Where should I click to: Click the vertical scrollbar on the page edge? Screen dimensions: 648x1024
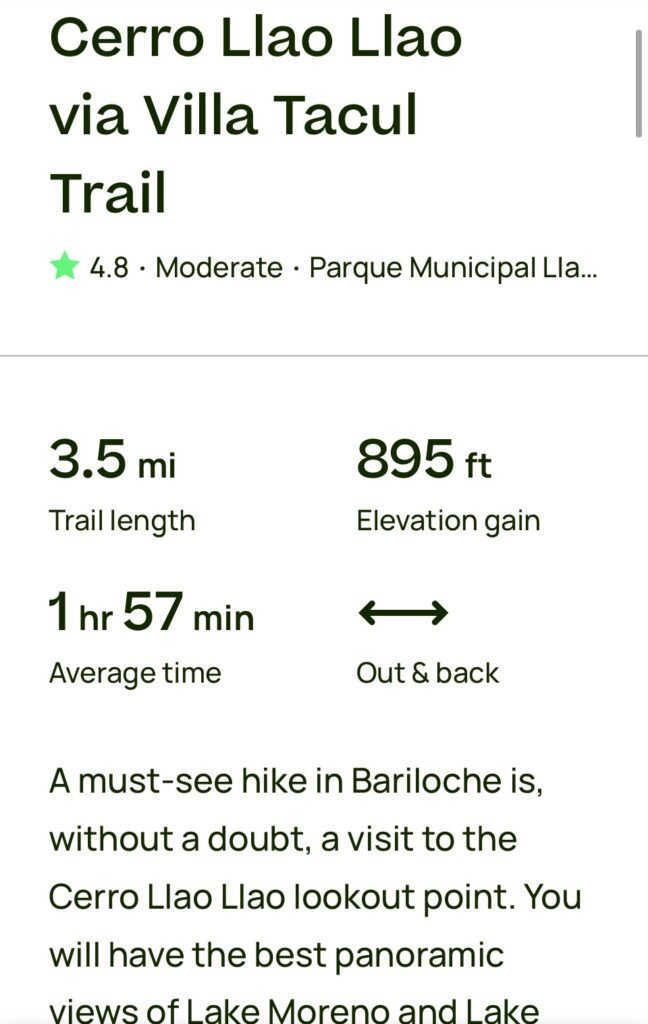(x=639, y=83)
